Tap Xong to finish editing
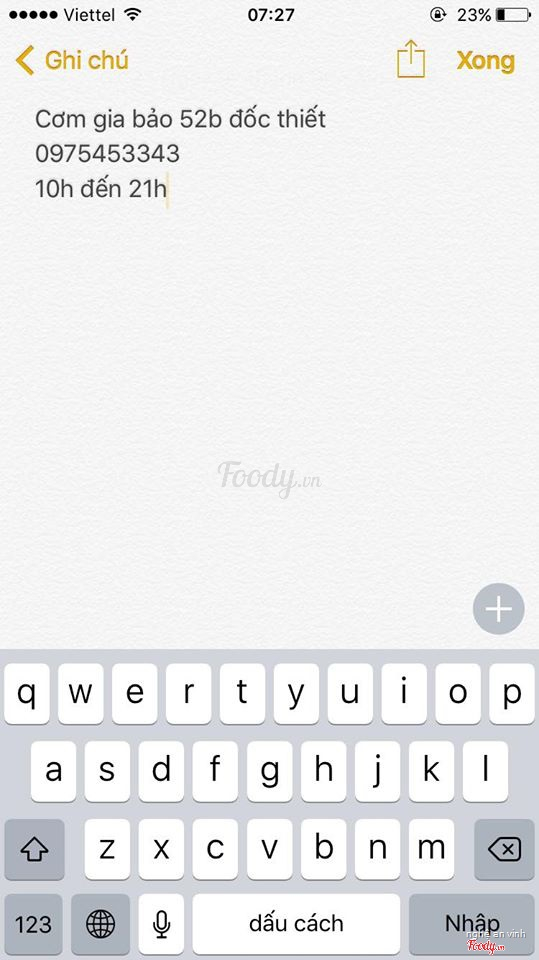539x960 pixels. coord(486,61)
